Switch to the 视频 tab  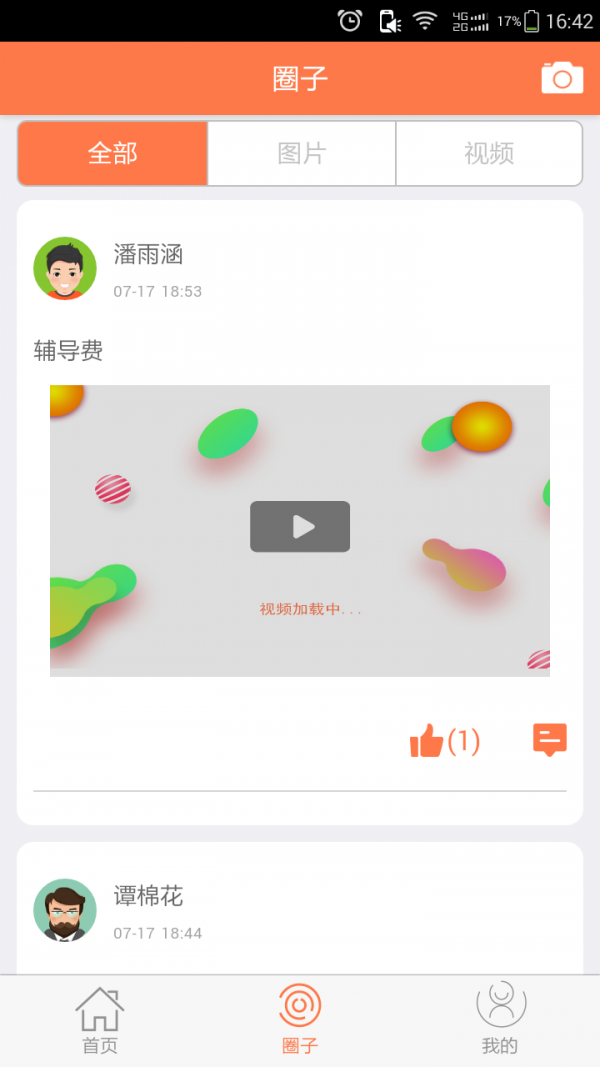tap(489, 154)
